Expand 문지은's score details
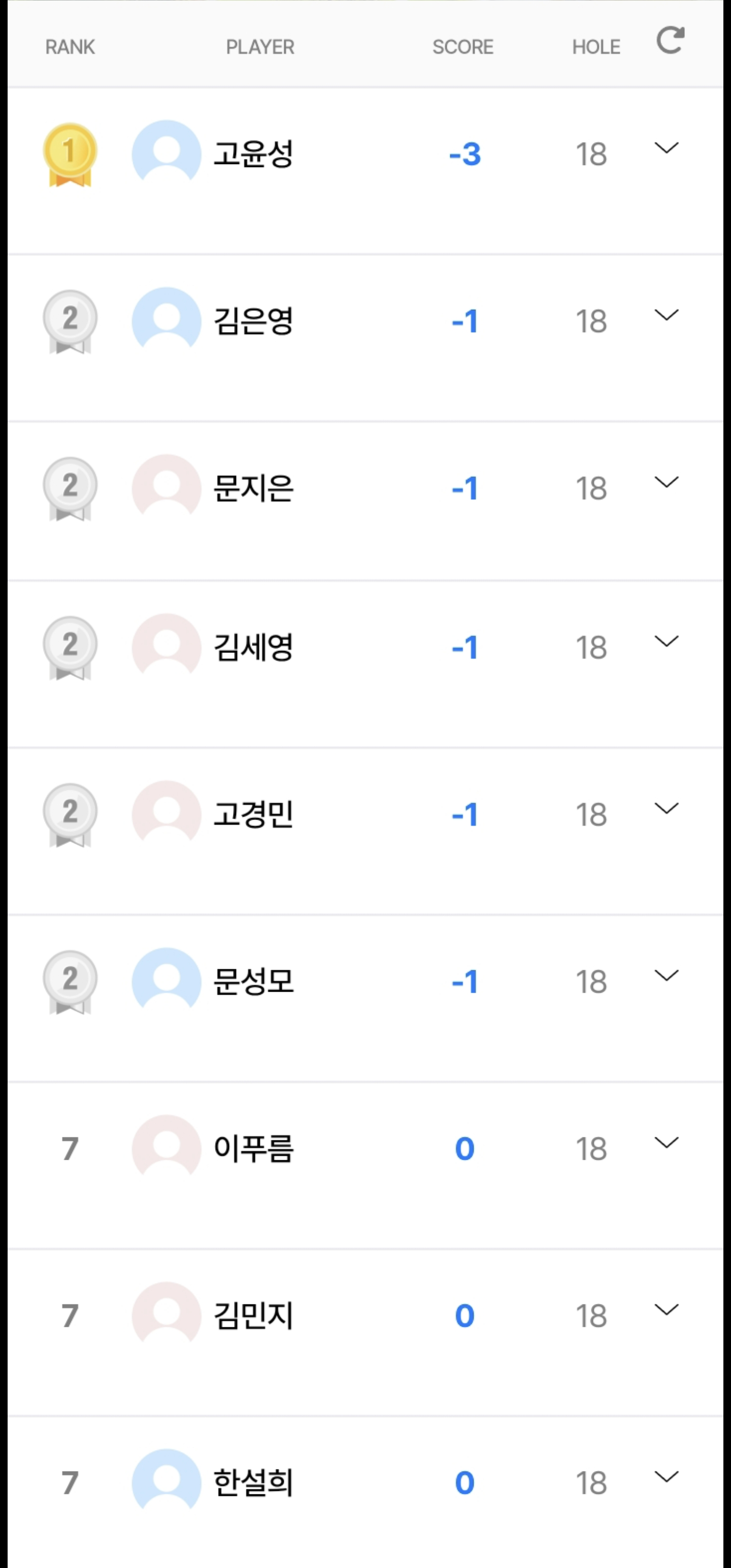731x1568 pixels. [667, 482]
